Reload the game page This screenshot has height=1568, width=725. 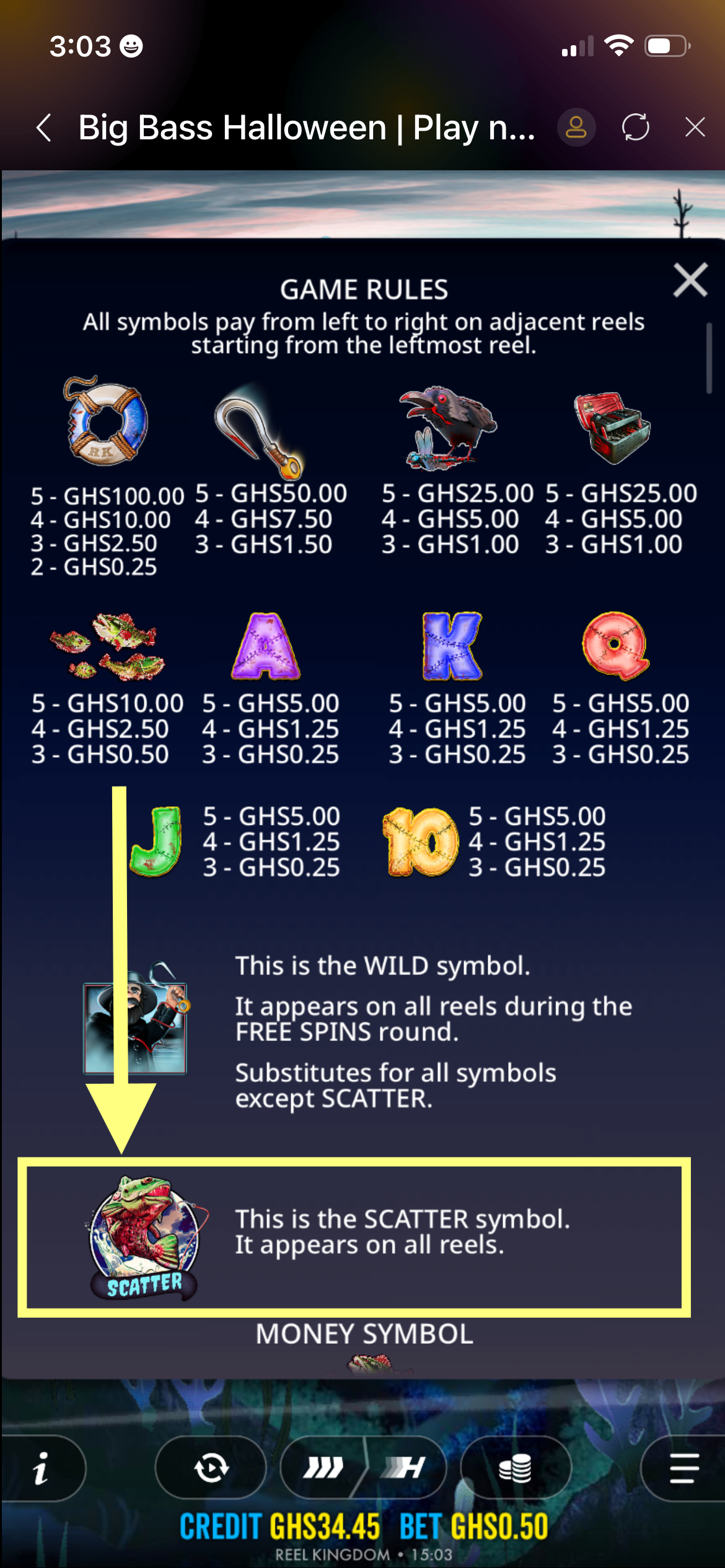[636, 128]
